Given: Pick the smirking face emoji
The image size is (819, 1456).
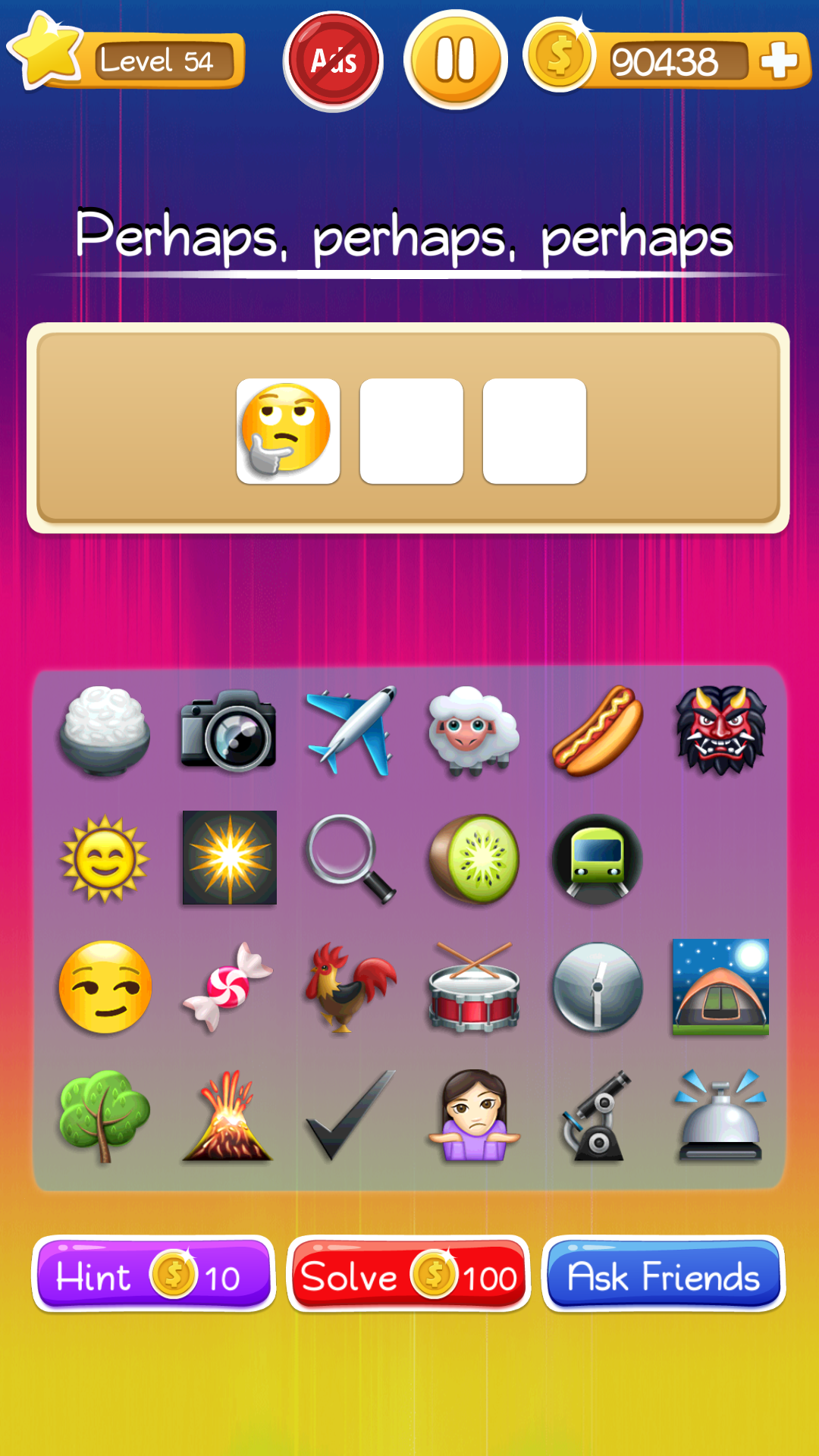Looking at the screenshot, I should 105,987.
